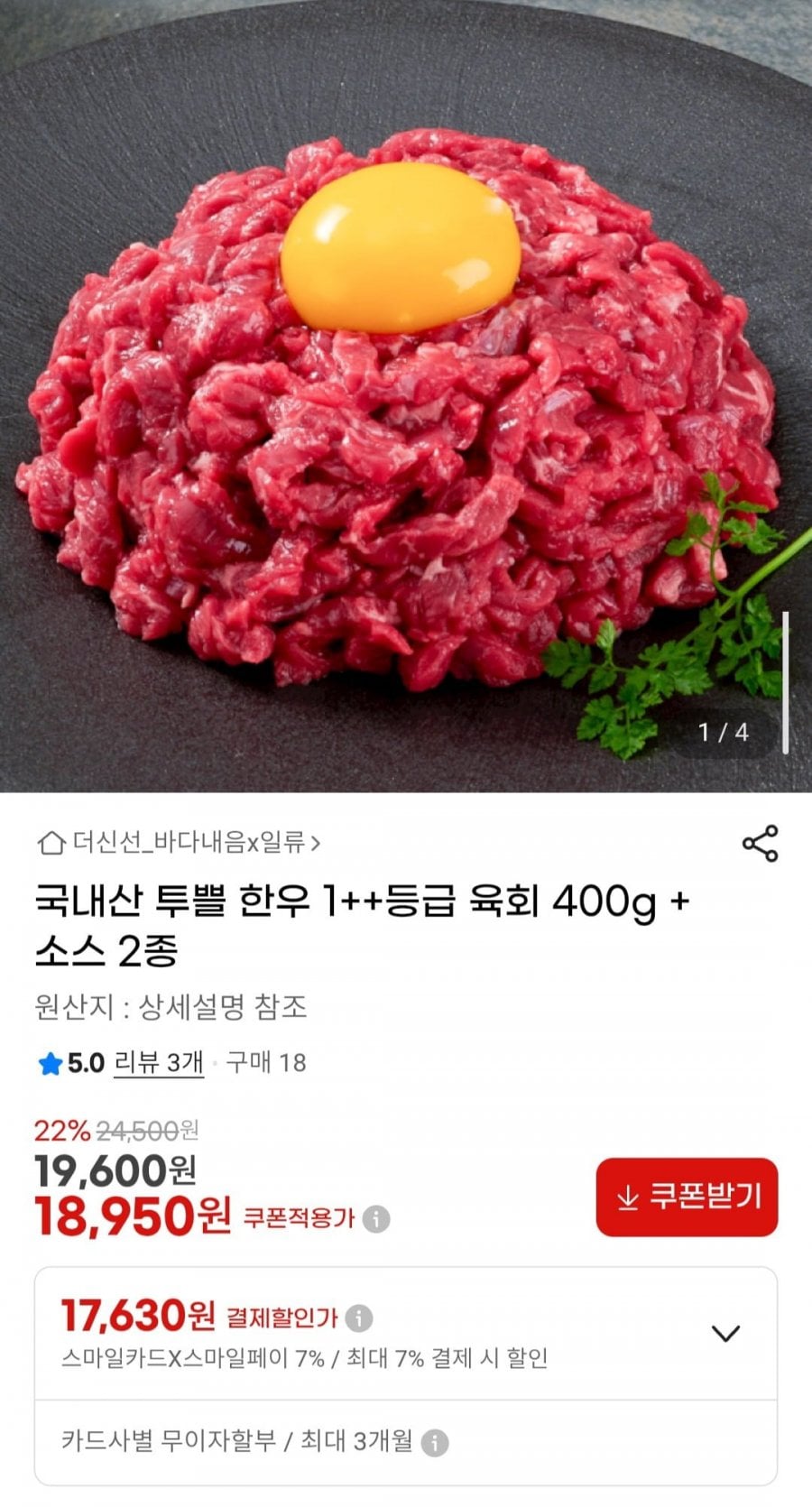Click the image carousel scroll indicator
The height and width of the screenshot is (1507, 812).
tap(783, 677)
